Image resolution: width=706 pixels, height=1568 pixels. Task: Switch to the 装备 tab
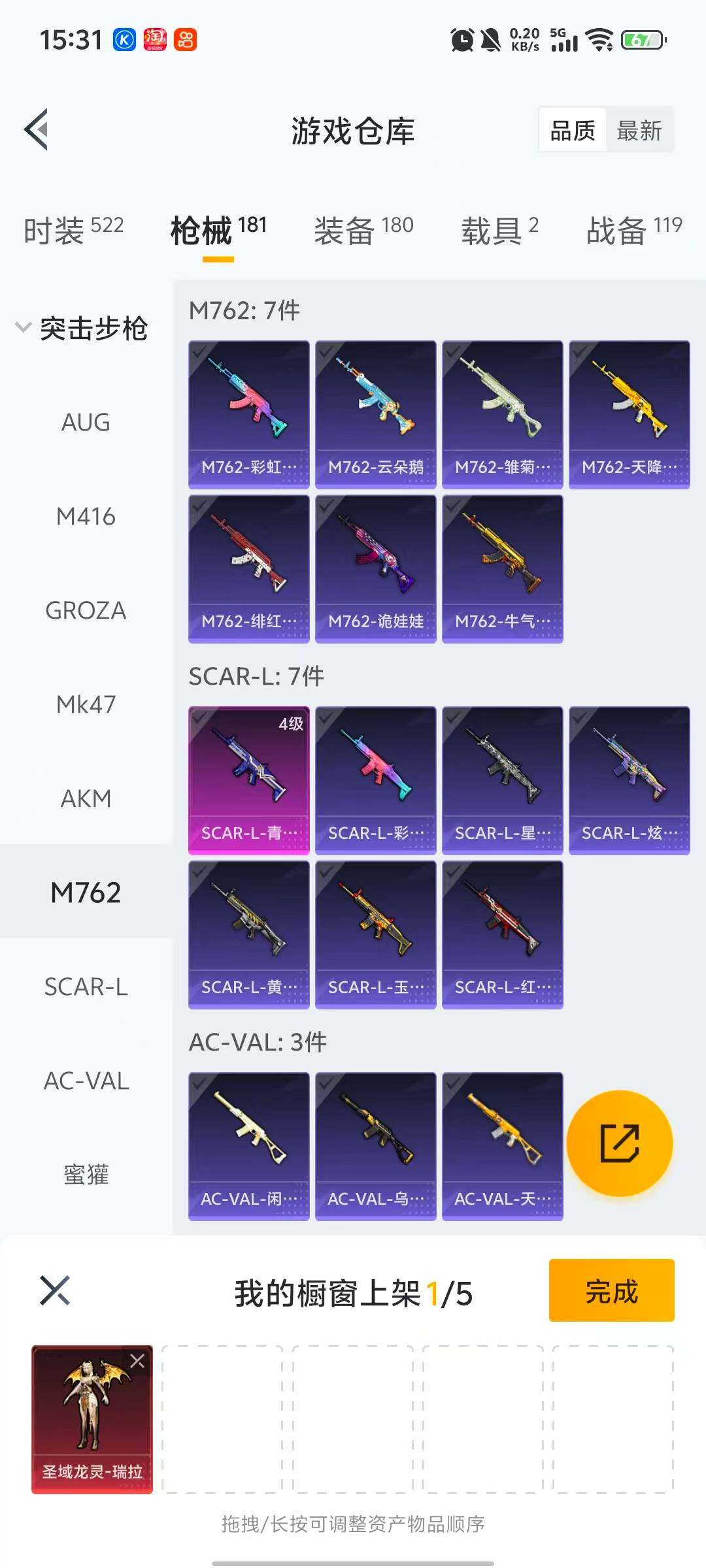coord(363,230)
